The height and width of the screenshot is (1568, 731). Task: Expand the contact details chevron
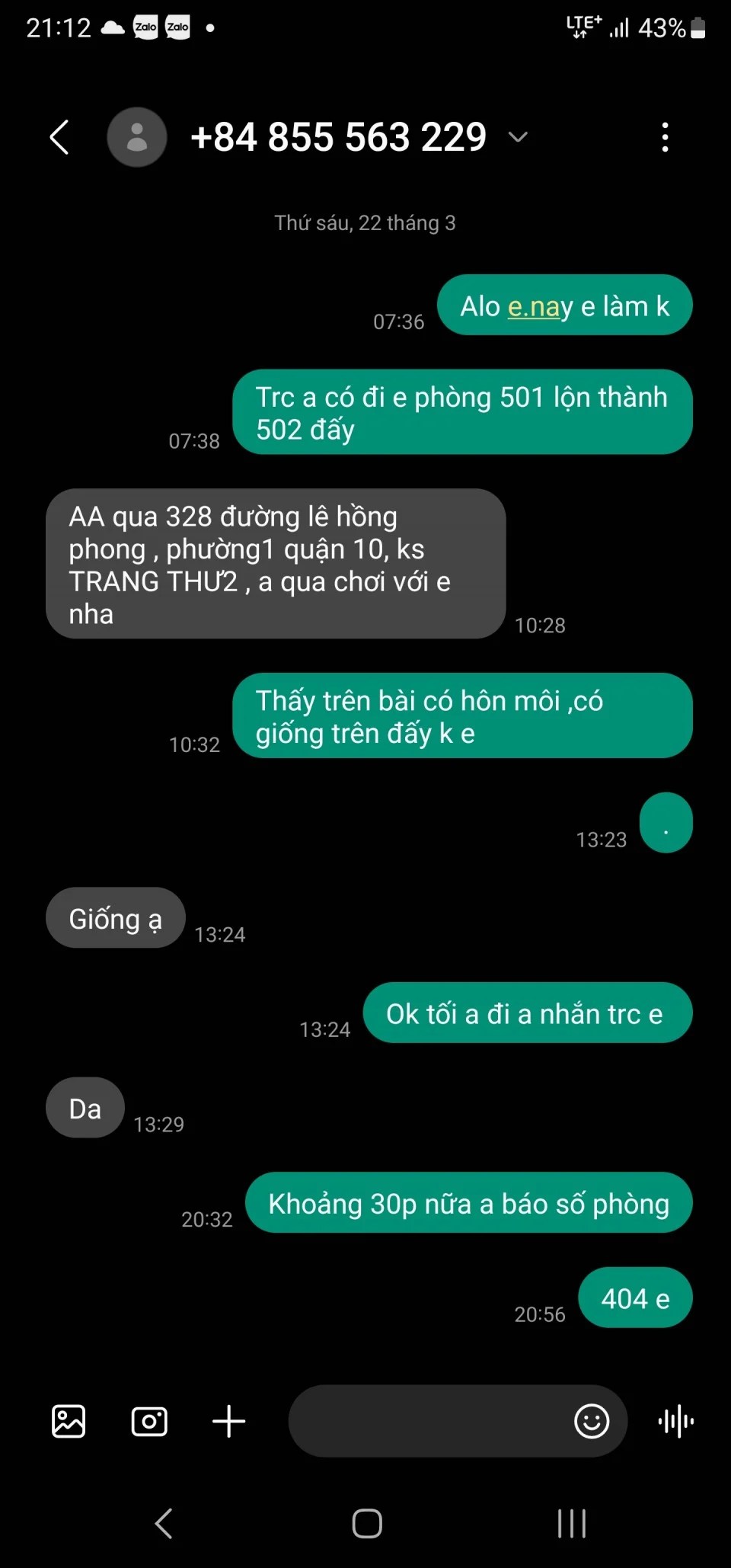(518, 137)
